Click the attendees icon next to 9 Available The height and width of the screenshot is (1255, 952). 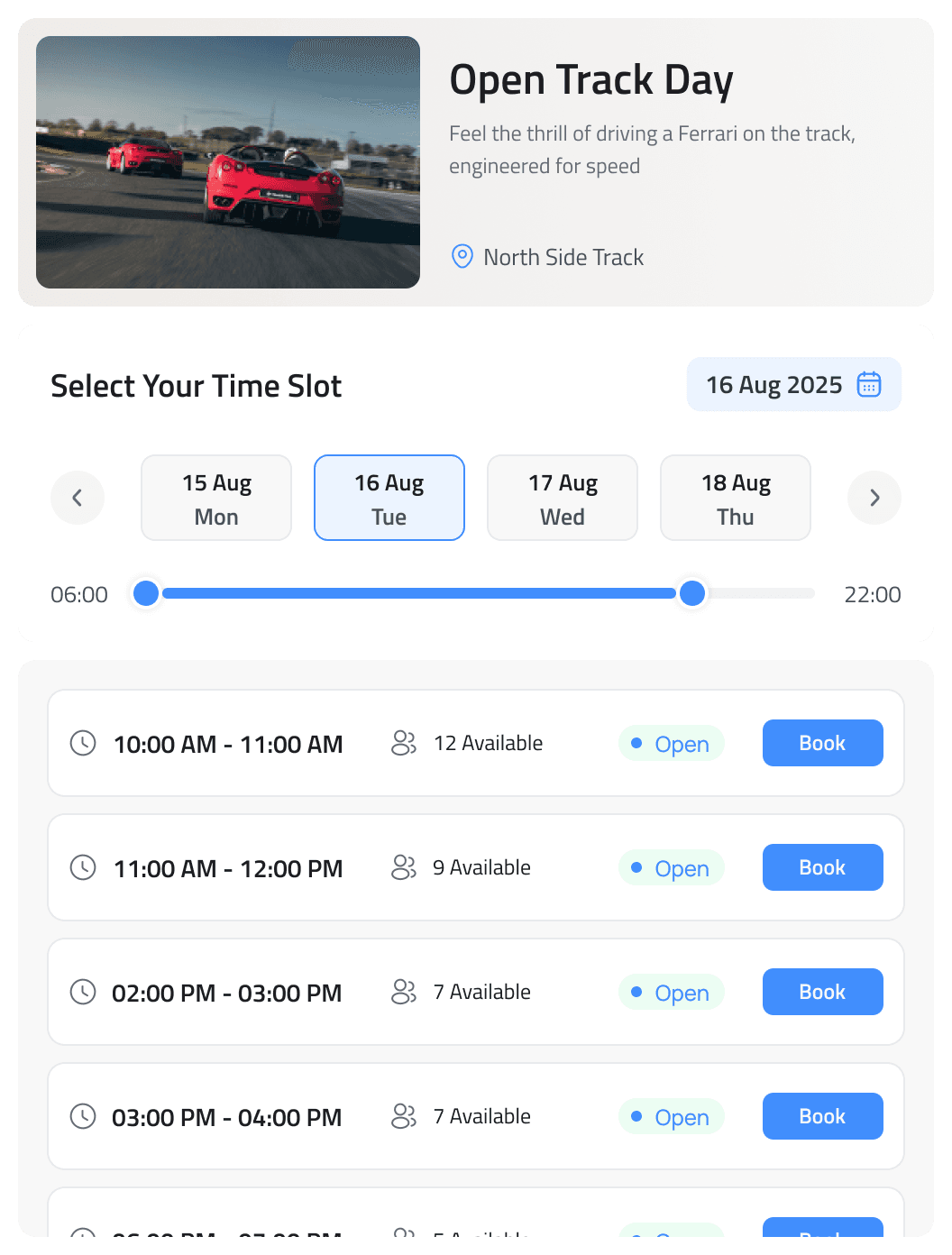tap(403, 867)
